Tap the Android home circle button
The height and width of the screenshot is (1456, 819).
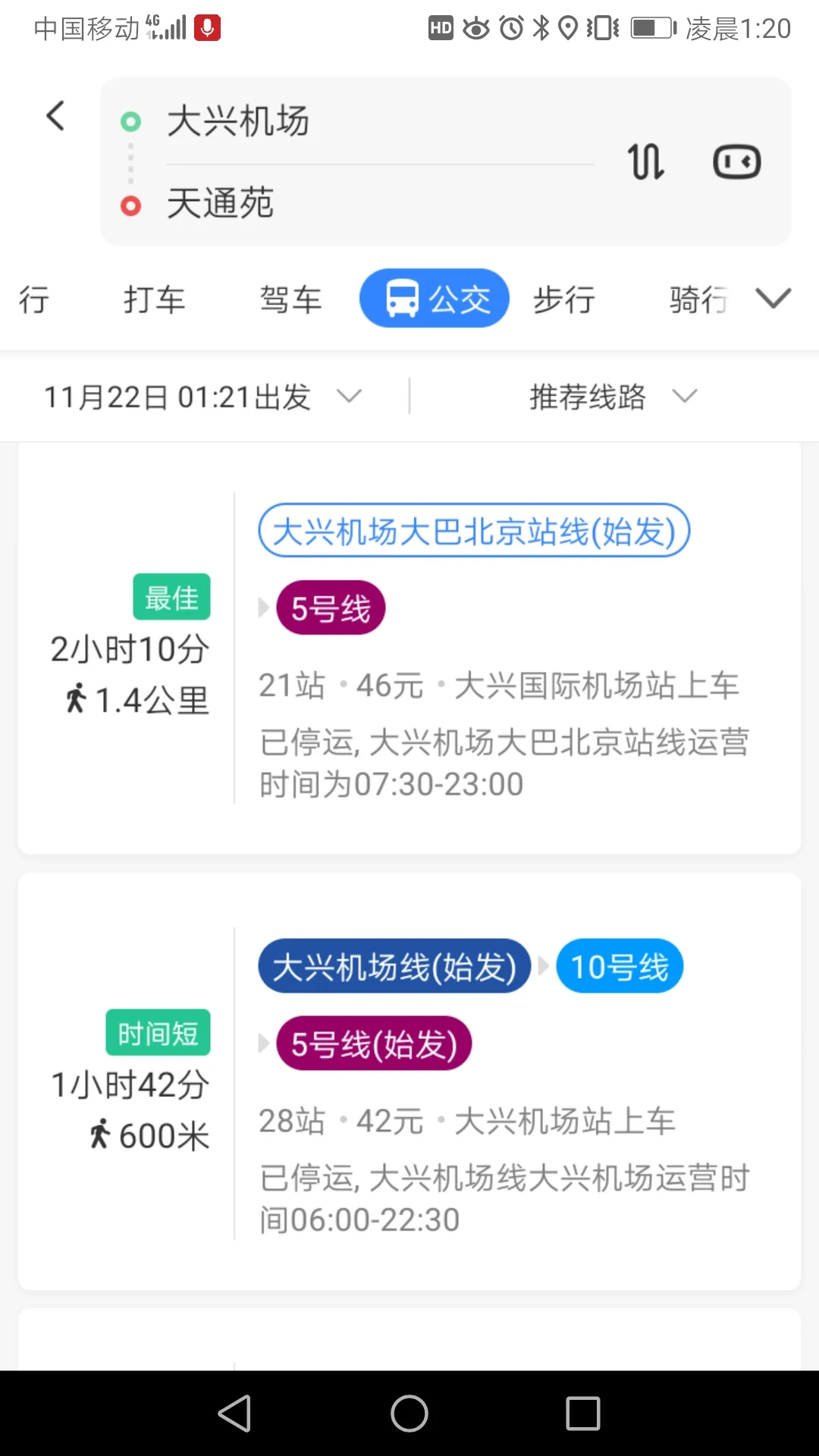coord(409,1414)
